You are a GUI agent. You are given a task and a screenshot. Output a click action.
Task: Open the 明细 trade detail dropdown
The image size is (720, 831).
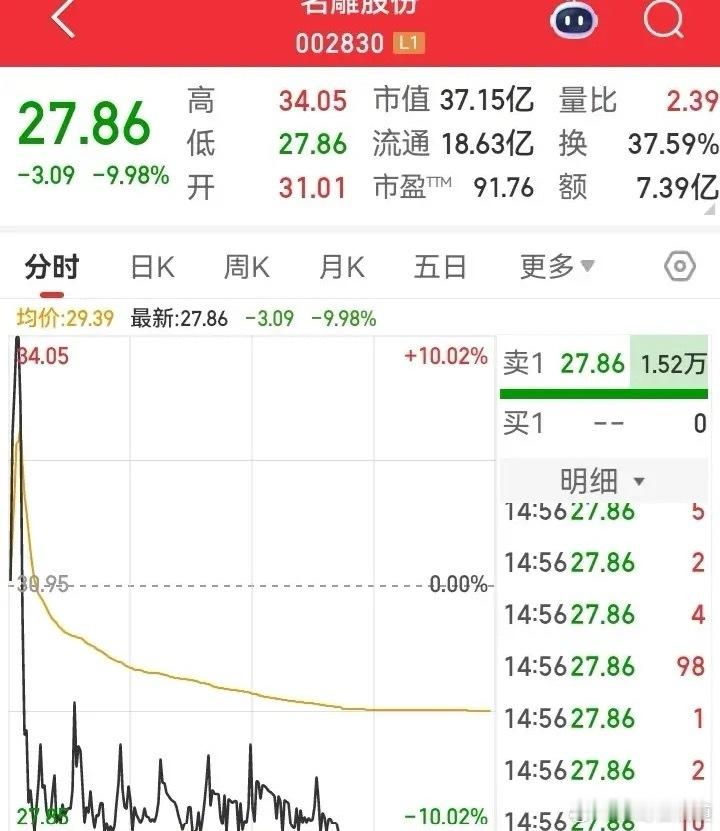(x=600, y=480)
